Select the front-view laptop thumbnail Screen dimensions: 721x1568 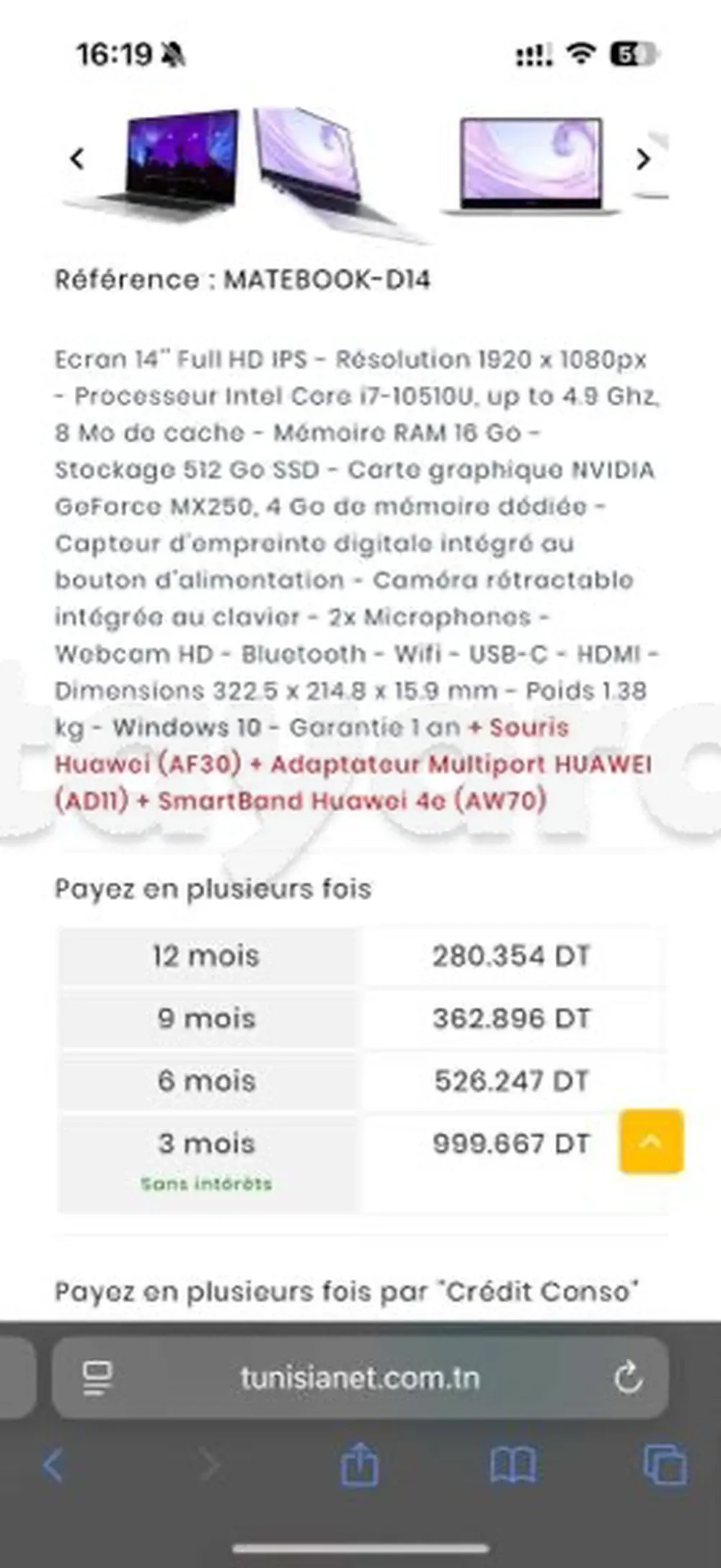pos(530,164)
